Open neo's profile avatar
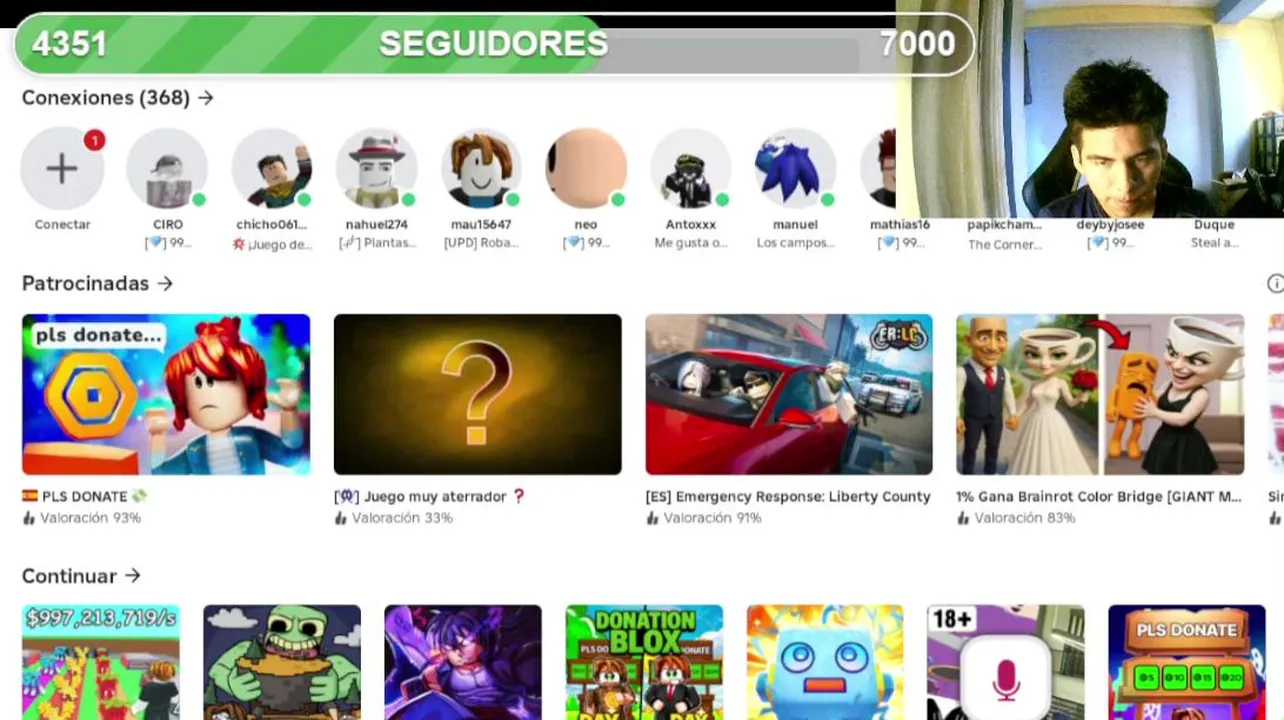The image size is (1284, 720). point(586,169)
